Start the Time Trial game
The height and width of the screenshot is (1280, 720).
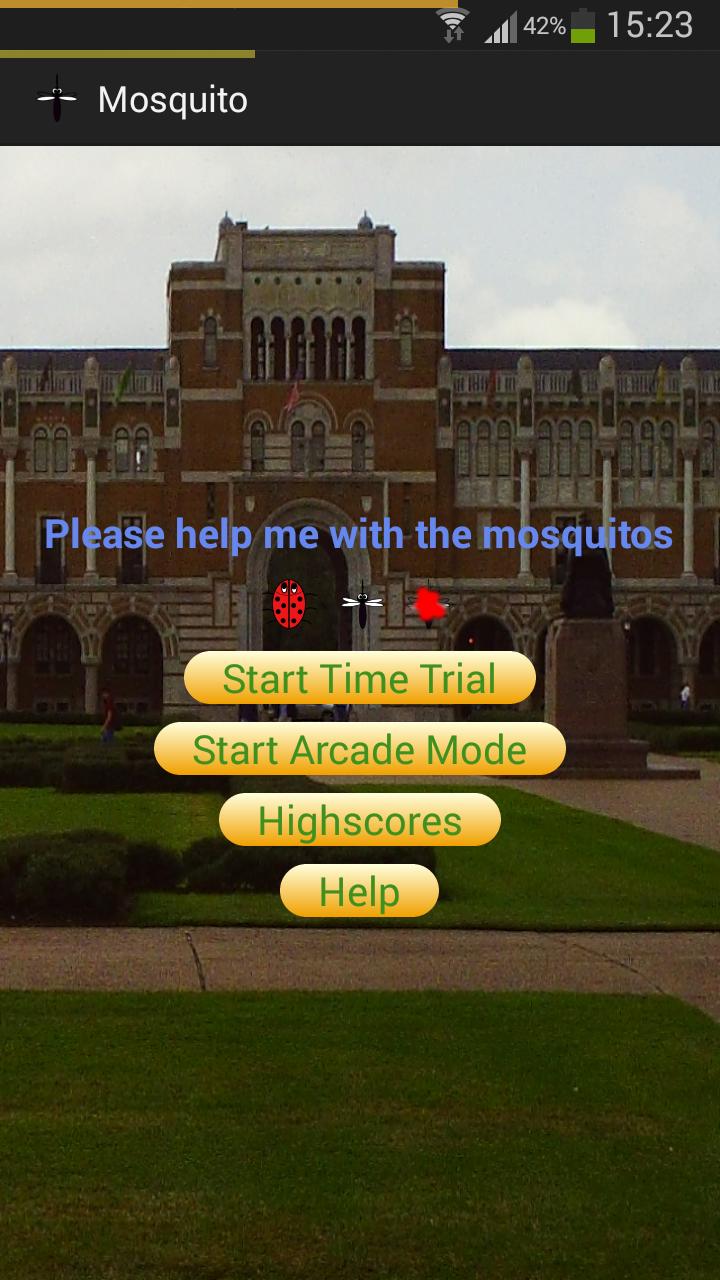[359, 679]
